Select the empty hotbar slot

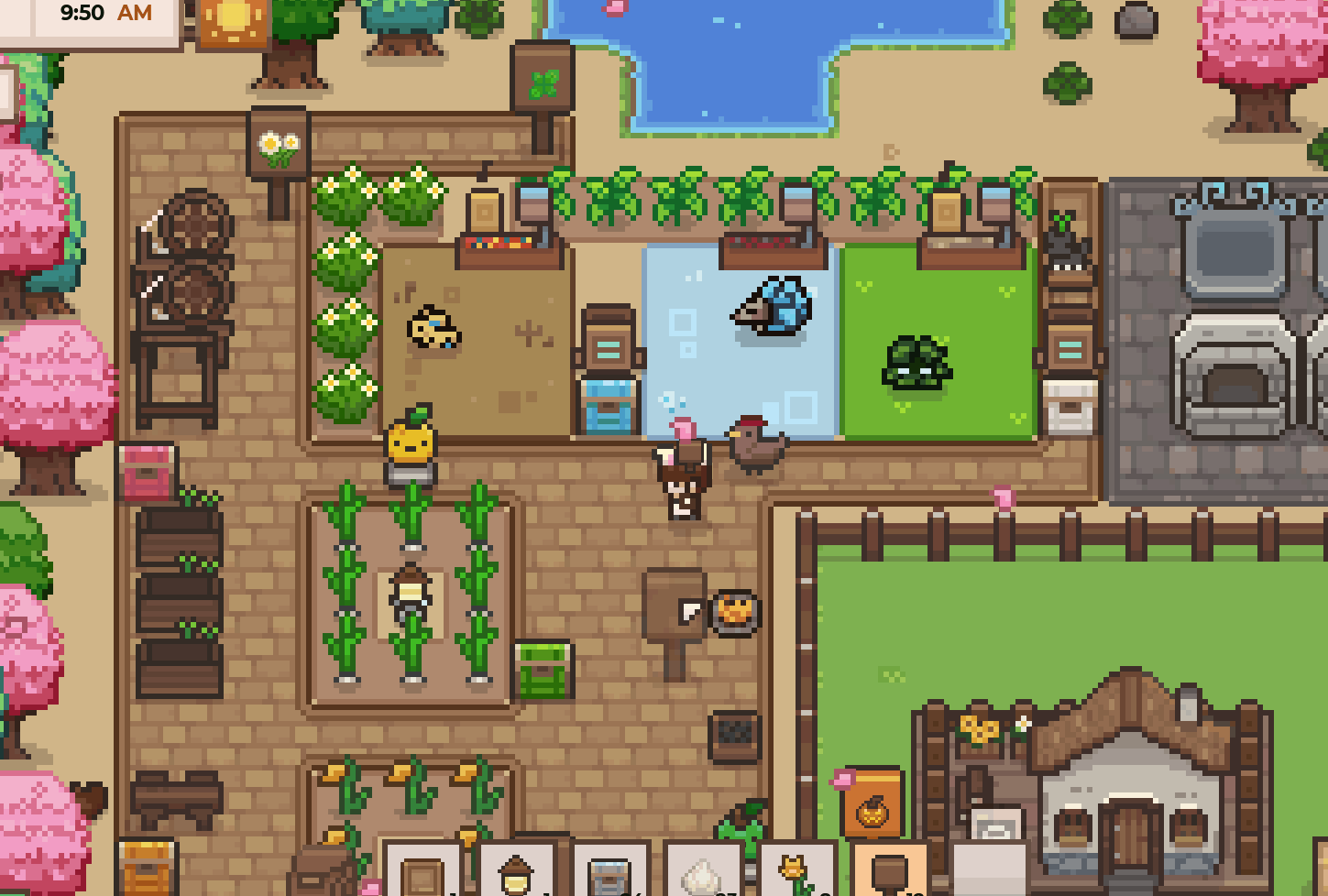(x=986, y=871)
